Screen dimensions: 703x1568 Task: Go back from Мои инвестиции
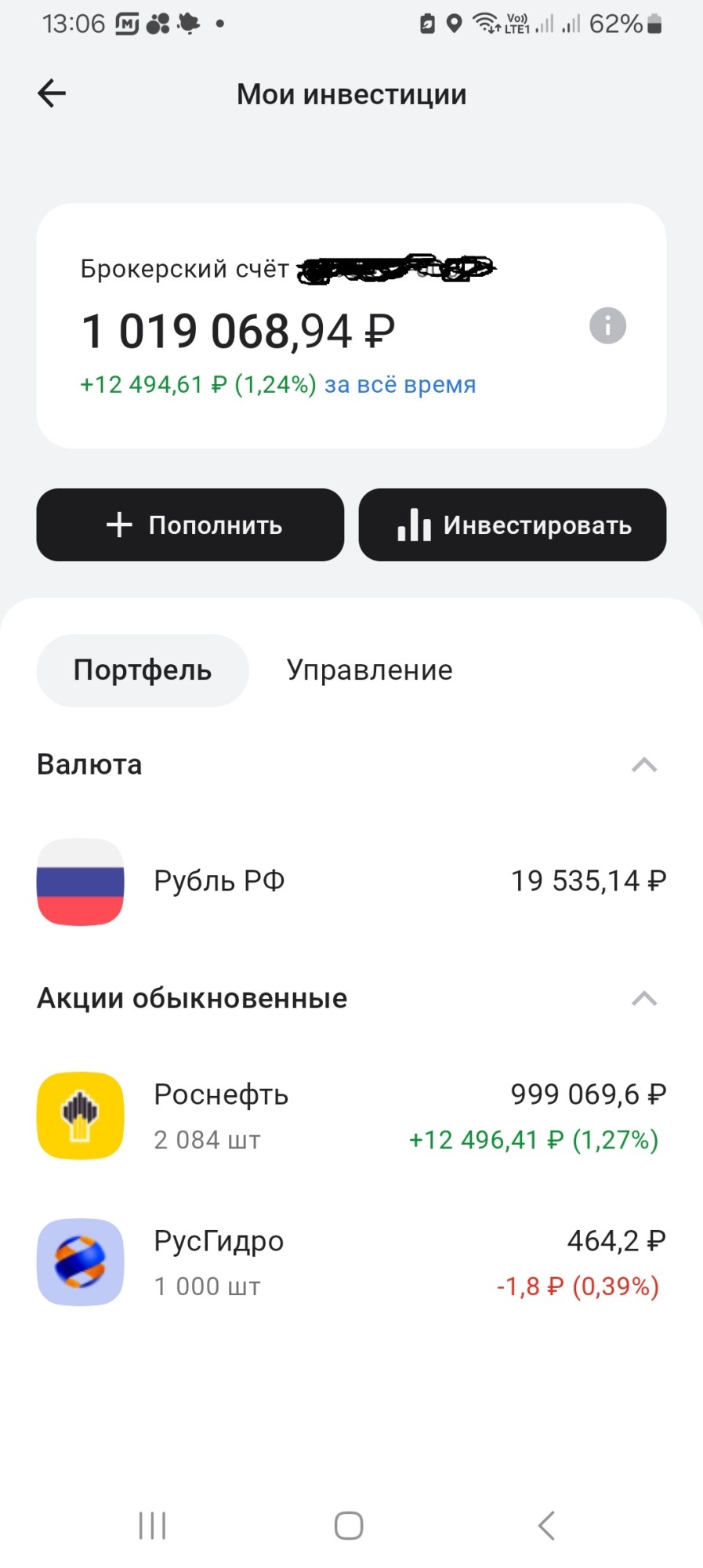(x=52, y=94)
